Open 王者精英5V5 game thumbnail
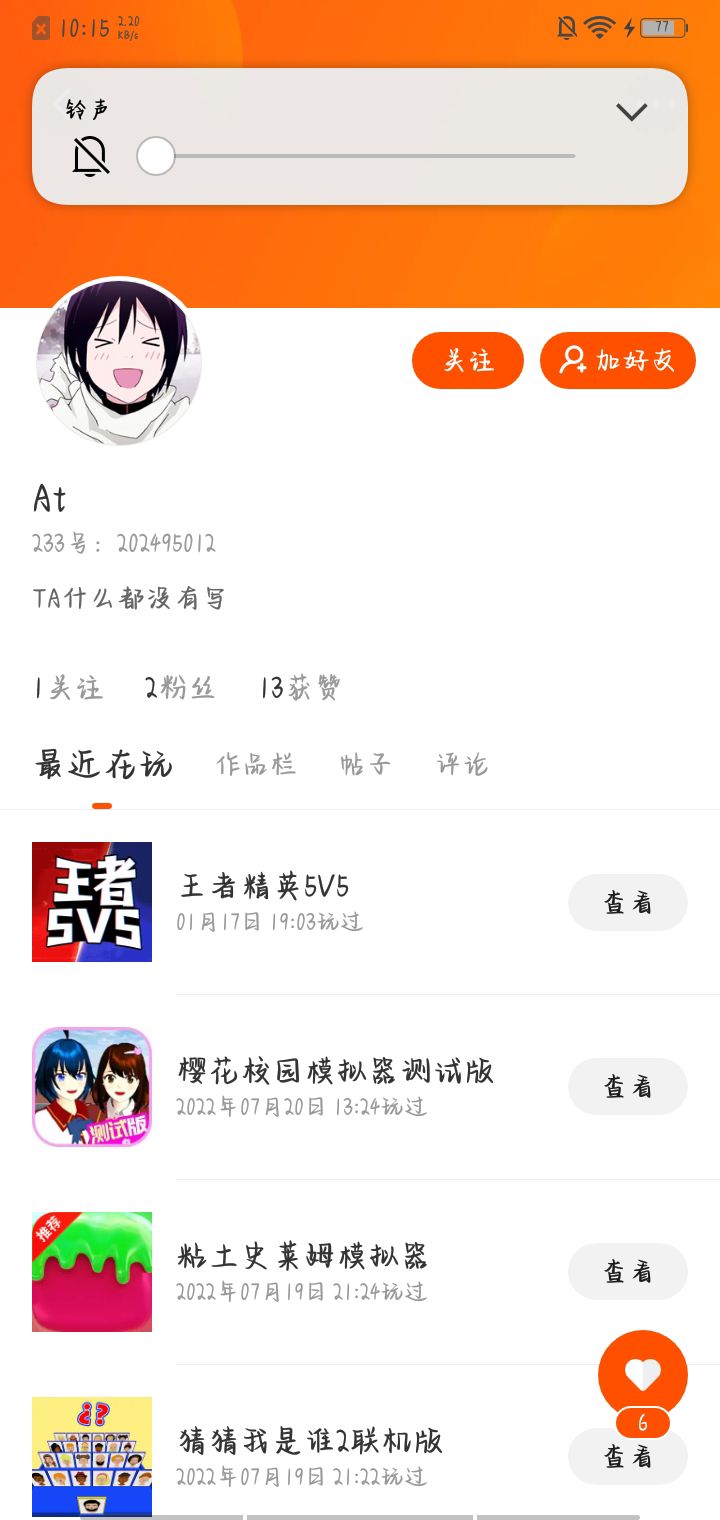This screenshot has width=720, height=1520. click(x=92, y=902)
